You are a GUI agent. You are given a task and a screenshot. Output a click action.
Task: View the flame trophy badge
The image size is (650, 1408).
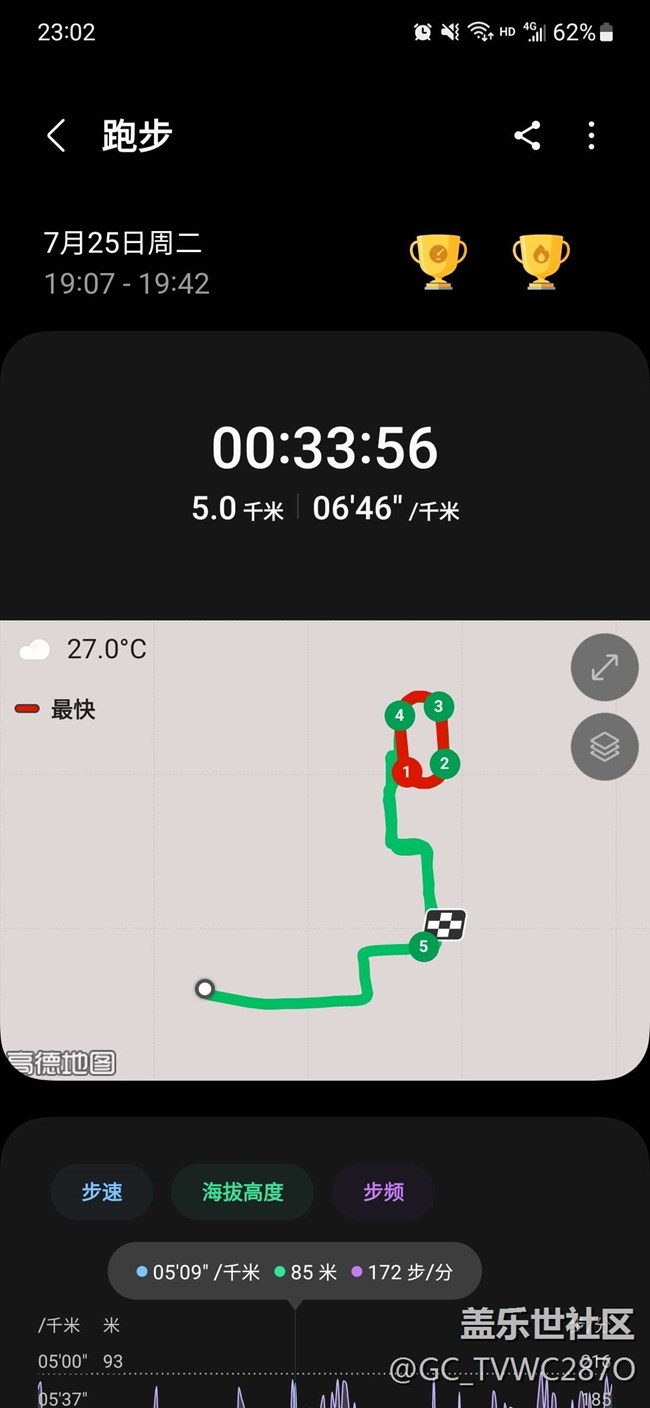coord(541,261)
